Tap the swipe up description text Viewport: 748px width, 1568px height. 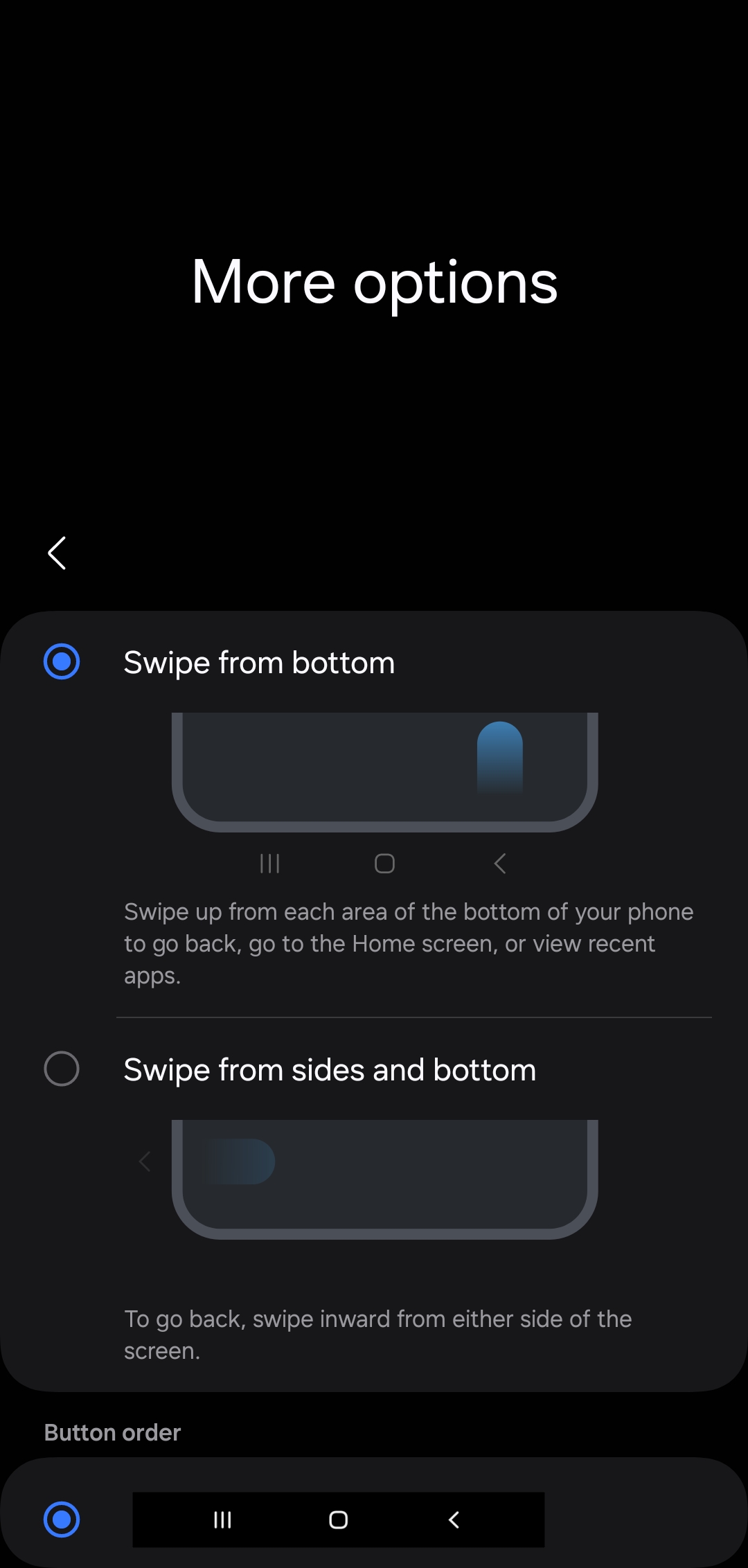[x=409, y=943]
